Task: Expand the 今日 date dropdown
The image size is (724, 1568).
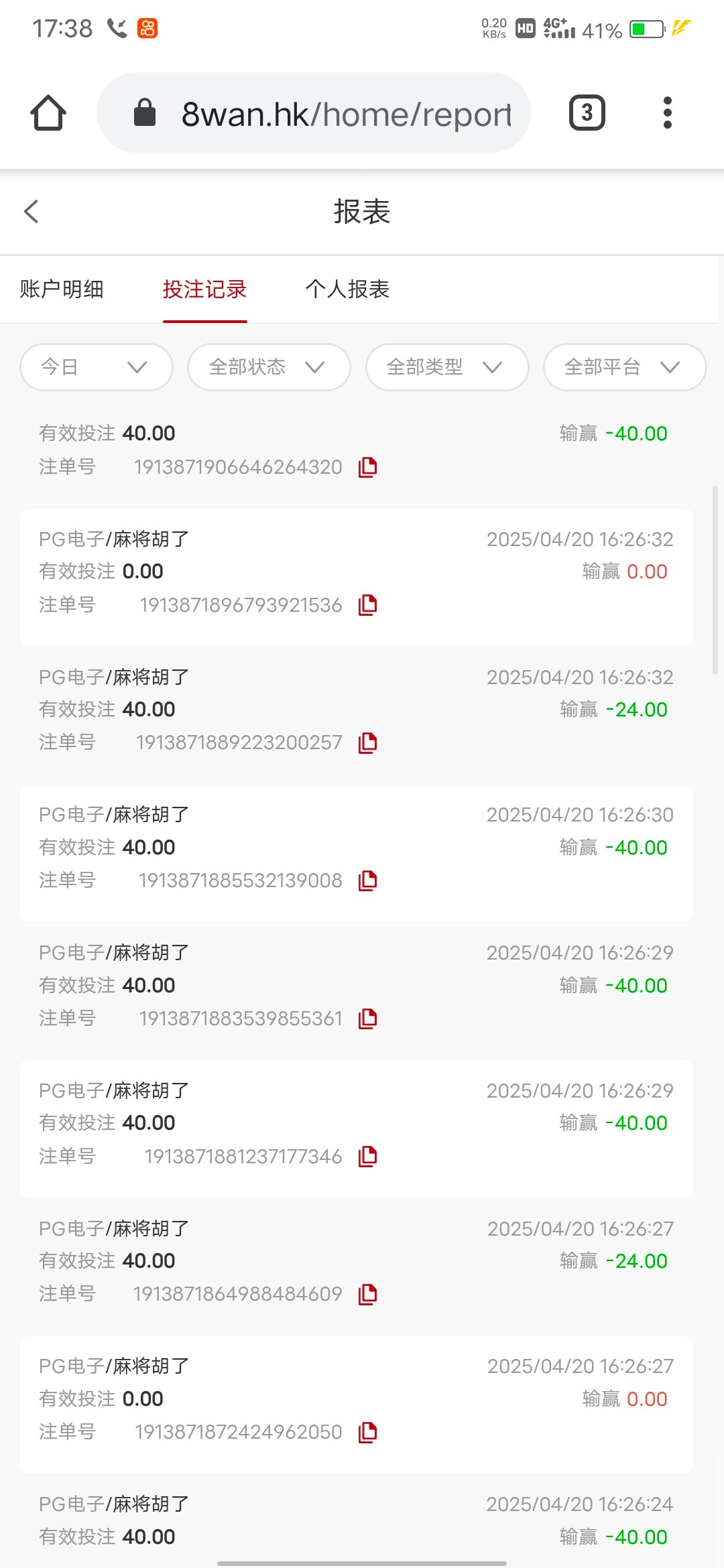Action: [x=97, y=367]
